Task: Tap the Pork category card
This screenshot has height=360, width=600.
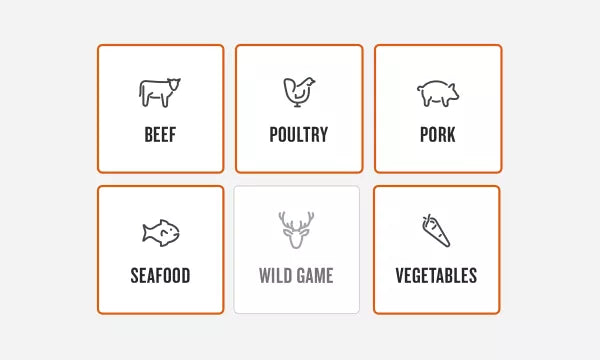Action: point(438,109)
